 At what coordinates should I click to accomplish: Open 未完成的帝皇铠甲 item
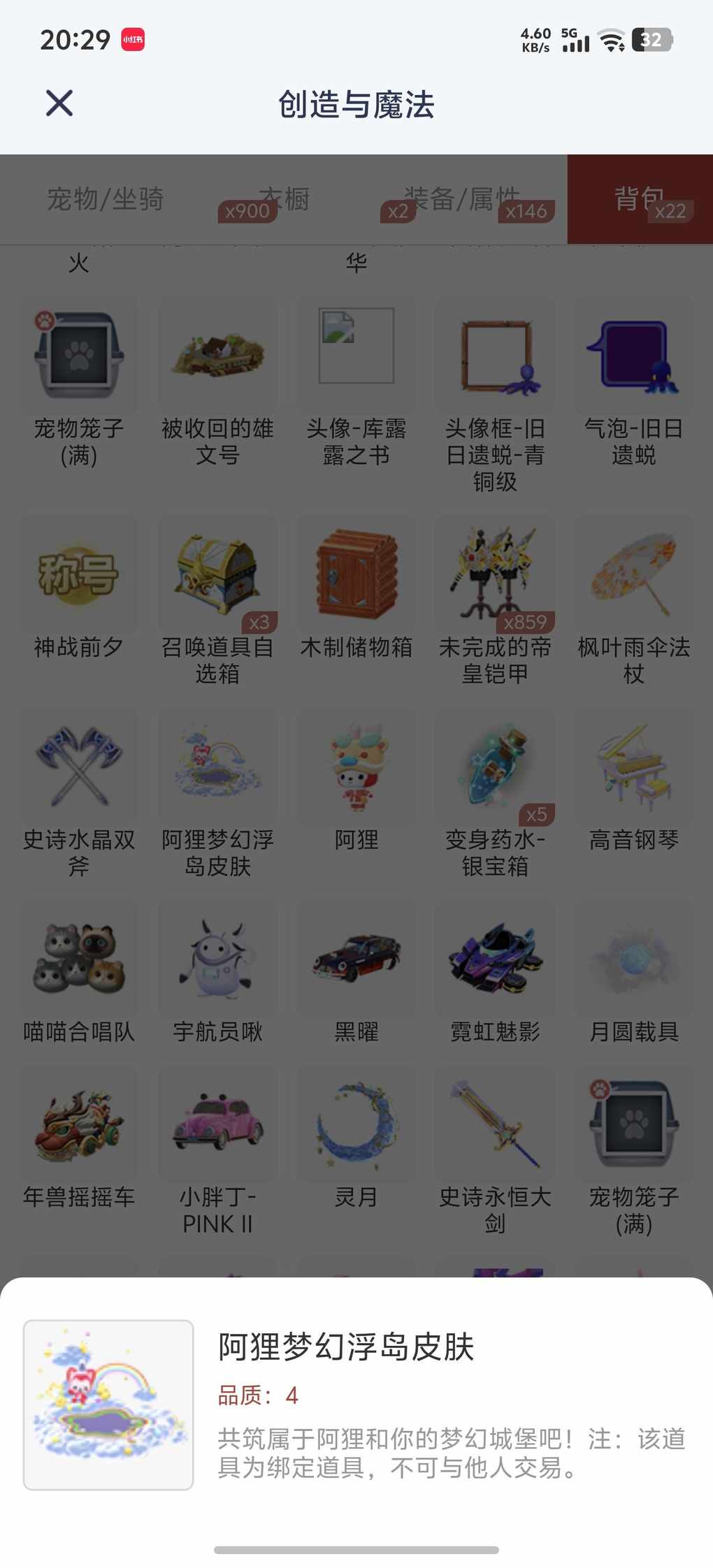[x=495, y=601]
